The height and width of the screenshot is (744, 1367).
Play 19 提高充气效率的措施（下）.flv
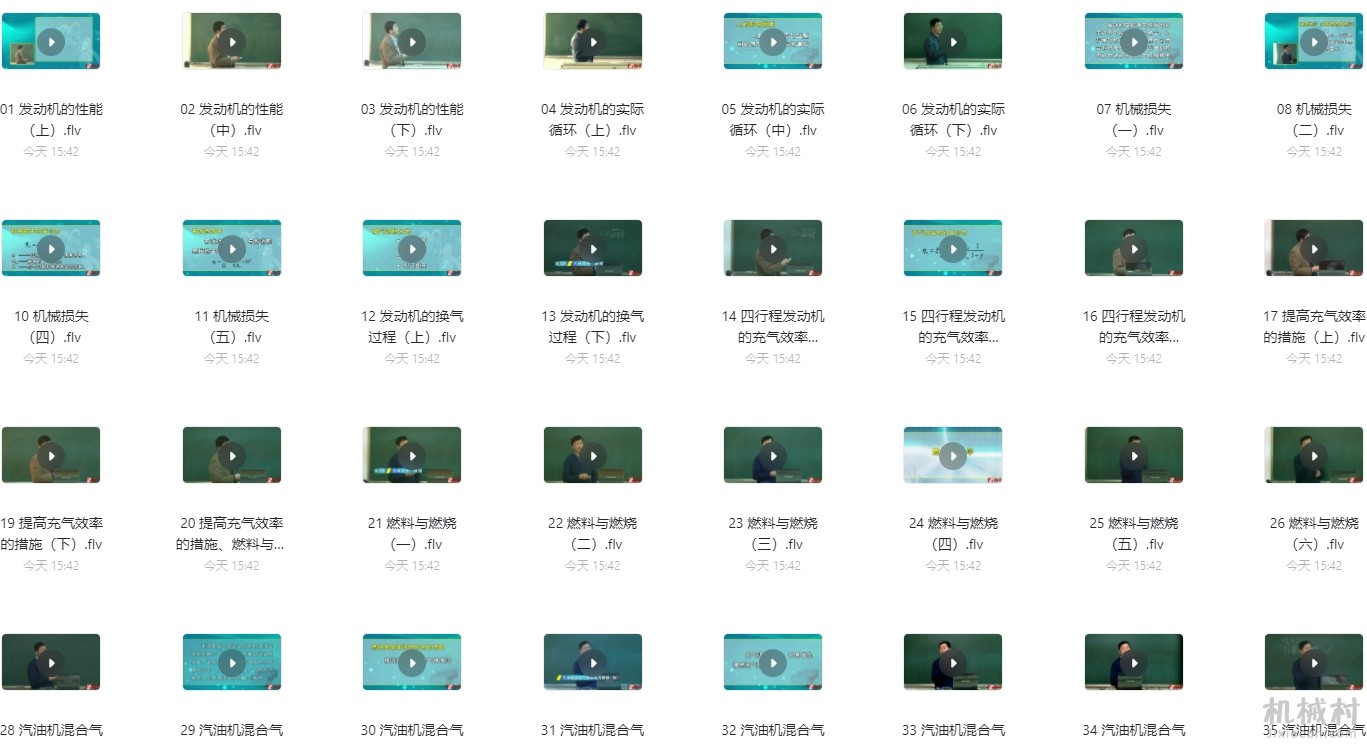51,455
